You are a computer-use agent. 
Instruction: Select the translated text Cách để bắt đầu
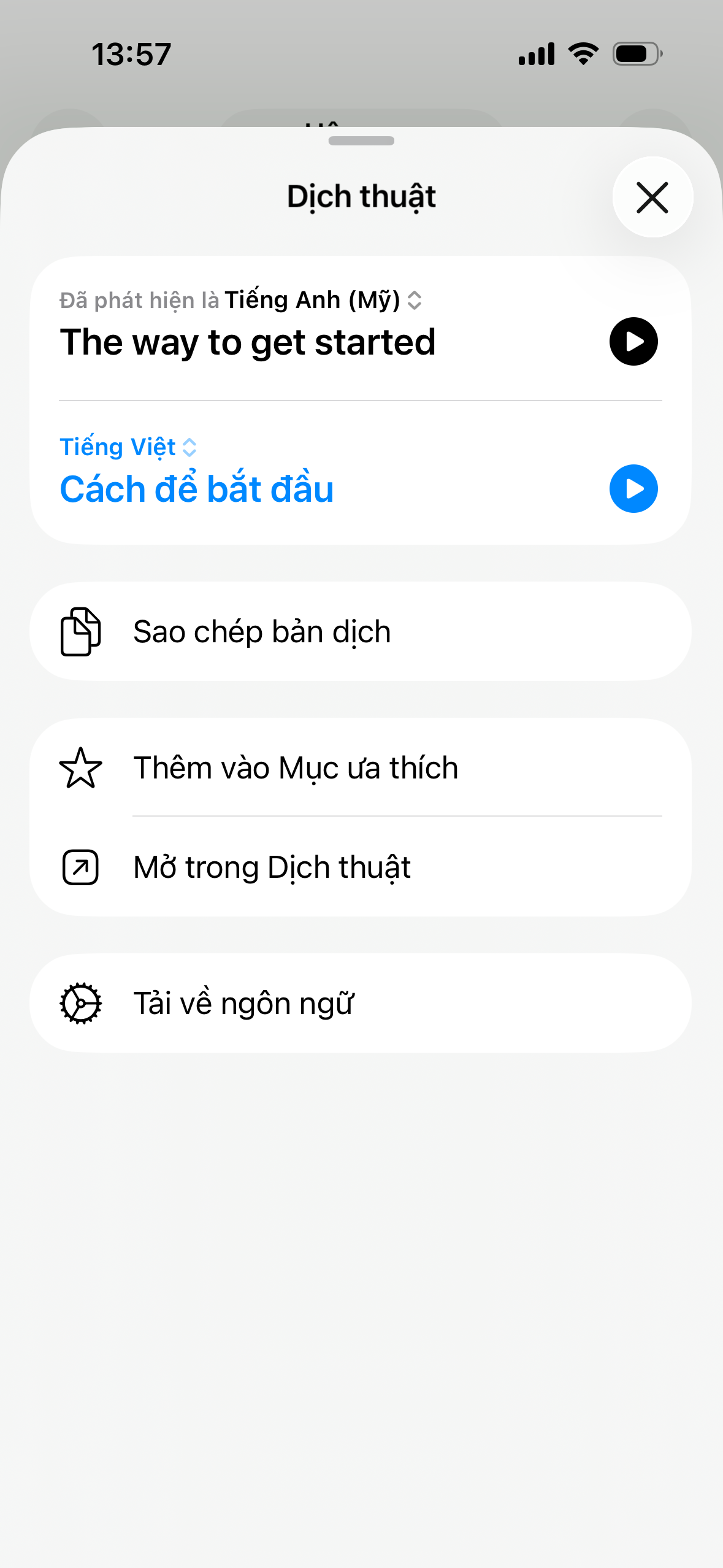196,488
